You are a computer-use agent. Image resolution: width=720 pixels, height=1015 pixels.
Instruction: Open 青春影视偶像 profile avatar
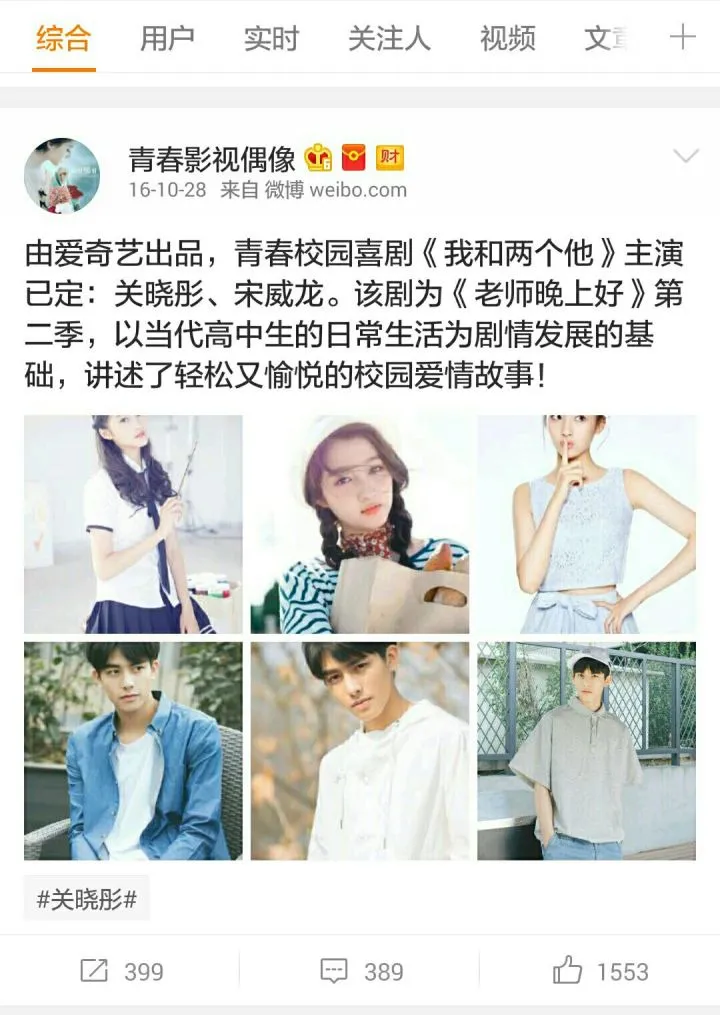[x=62, y=173]
